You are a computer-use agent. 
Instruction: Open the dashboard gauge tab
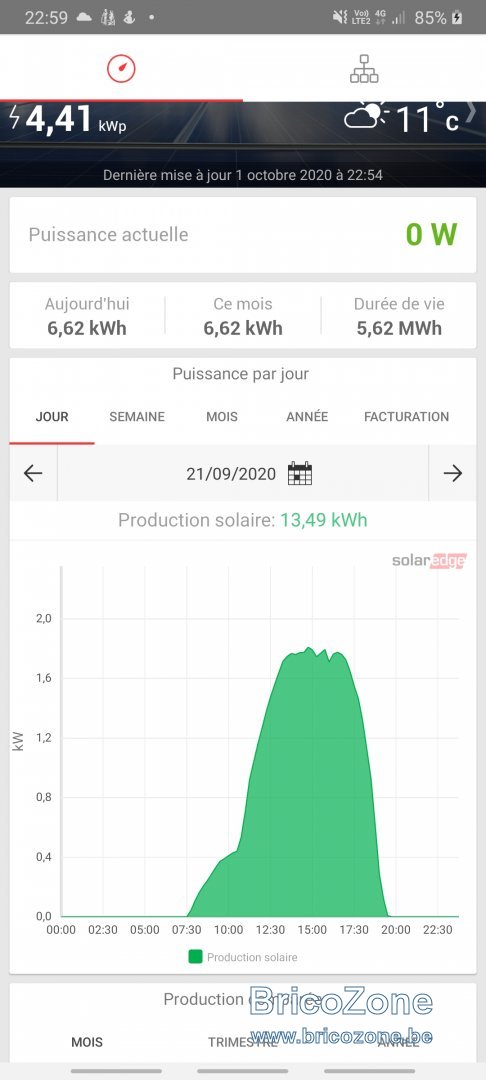tap(121, 68)
